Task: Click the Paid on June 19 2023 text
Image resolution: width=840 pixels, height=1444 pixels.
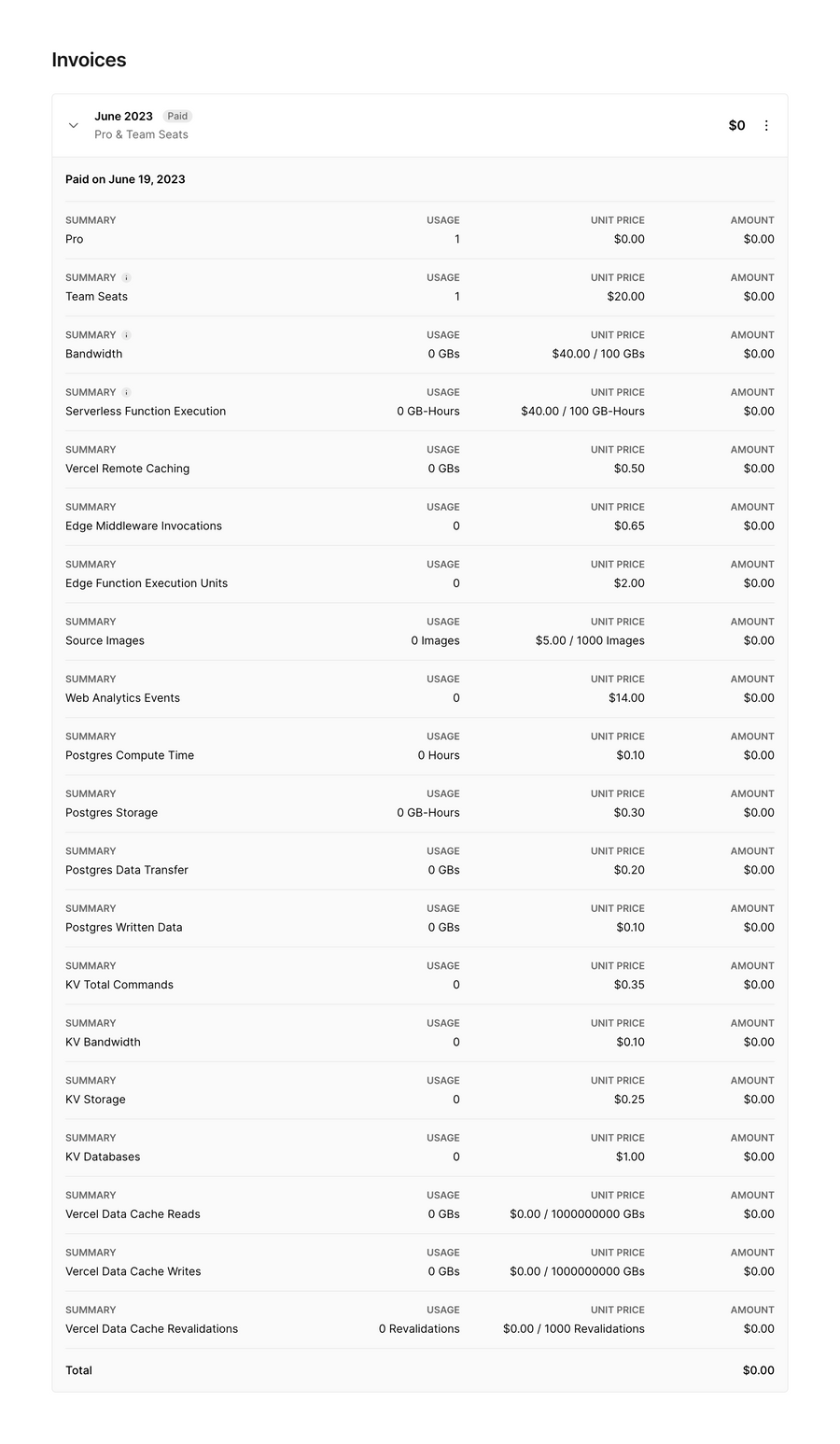Action: point(125,178)
